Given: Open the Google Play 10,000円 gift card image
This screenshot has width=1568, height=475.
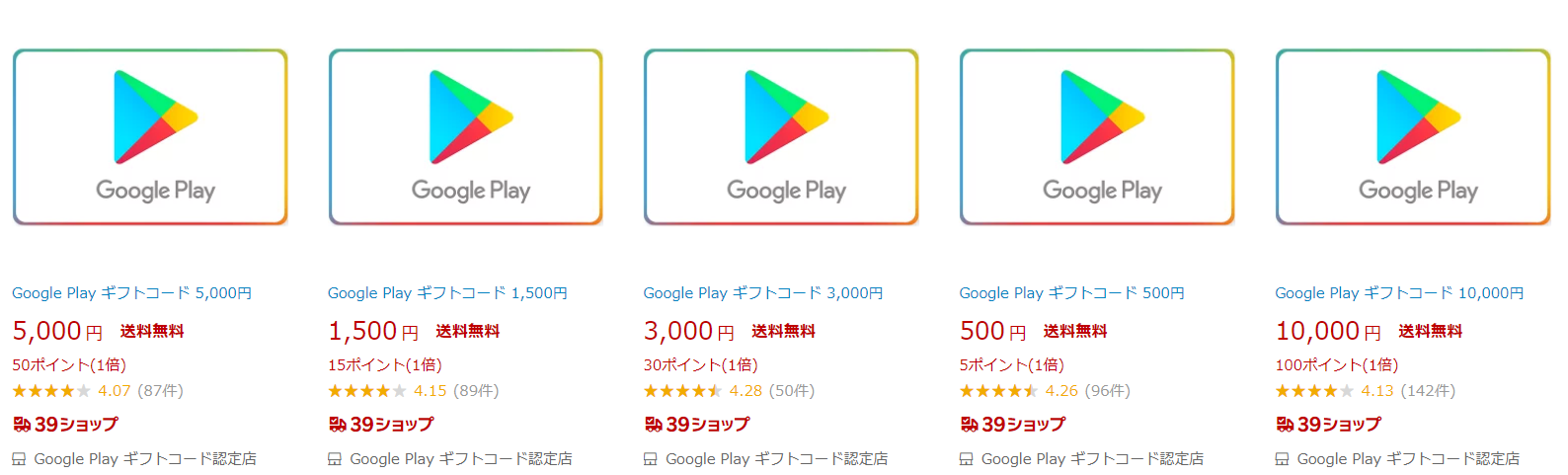Looking at the screenshot, I should [1413, 137].
